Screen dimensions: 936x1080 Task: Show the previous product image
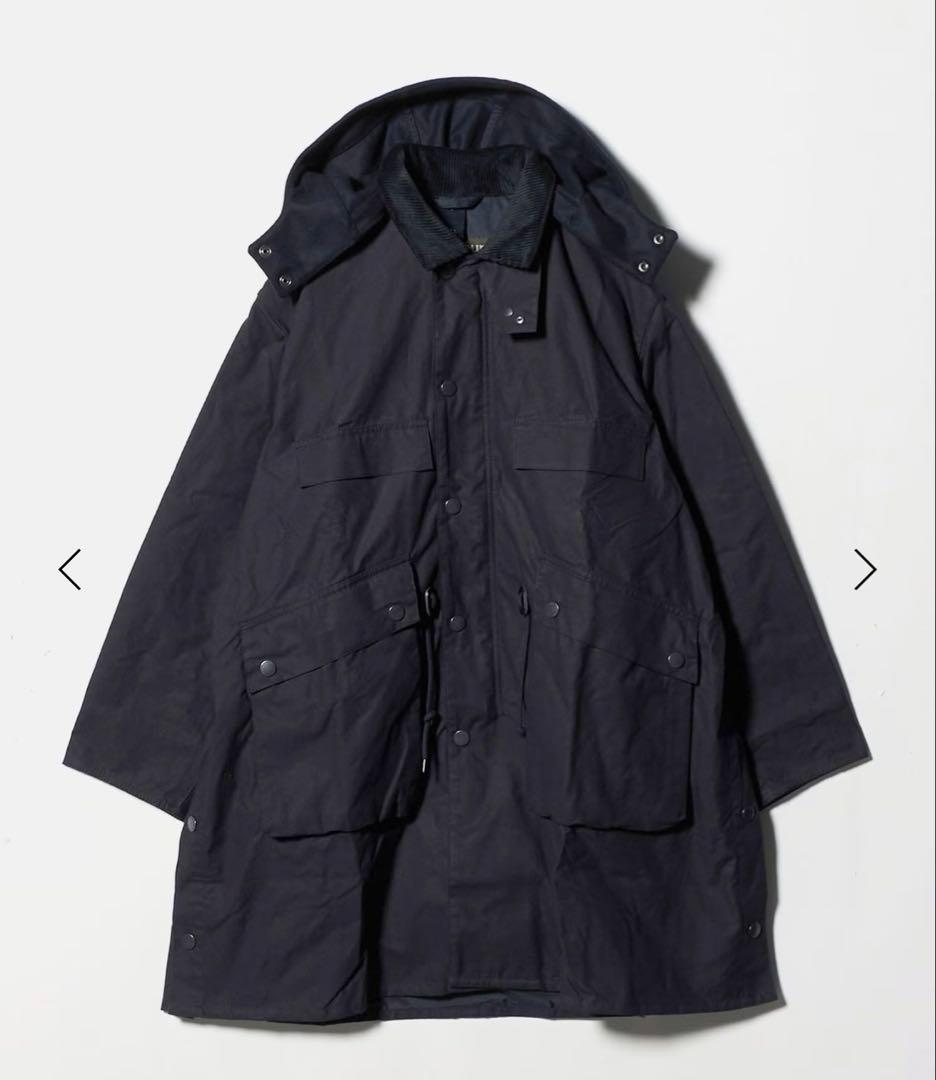[x=70, y=569]
